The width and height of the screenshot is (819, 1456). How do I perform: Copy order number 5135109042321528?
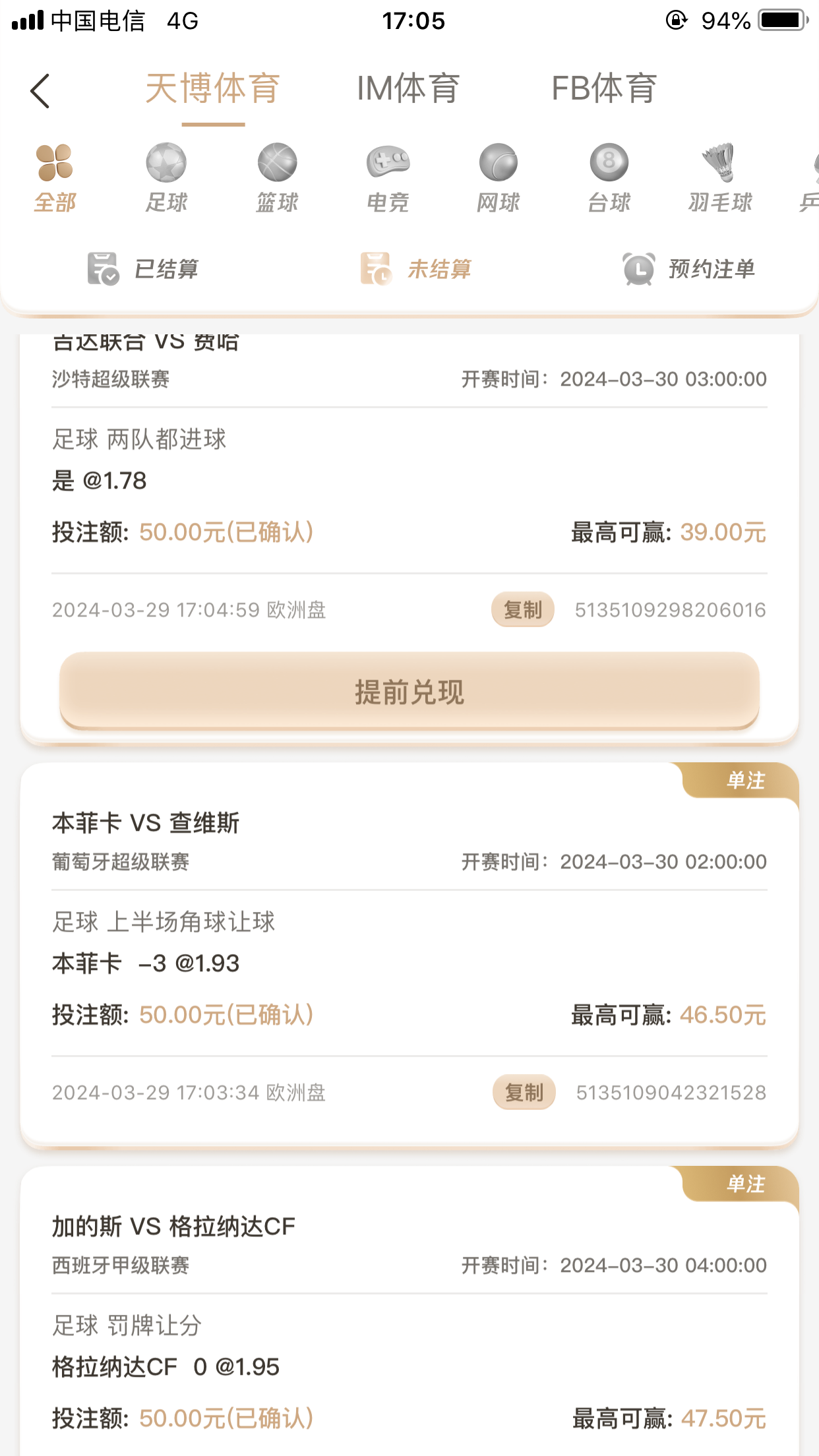(x=524, y=1093)
